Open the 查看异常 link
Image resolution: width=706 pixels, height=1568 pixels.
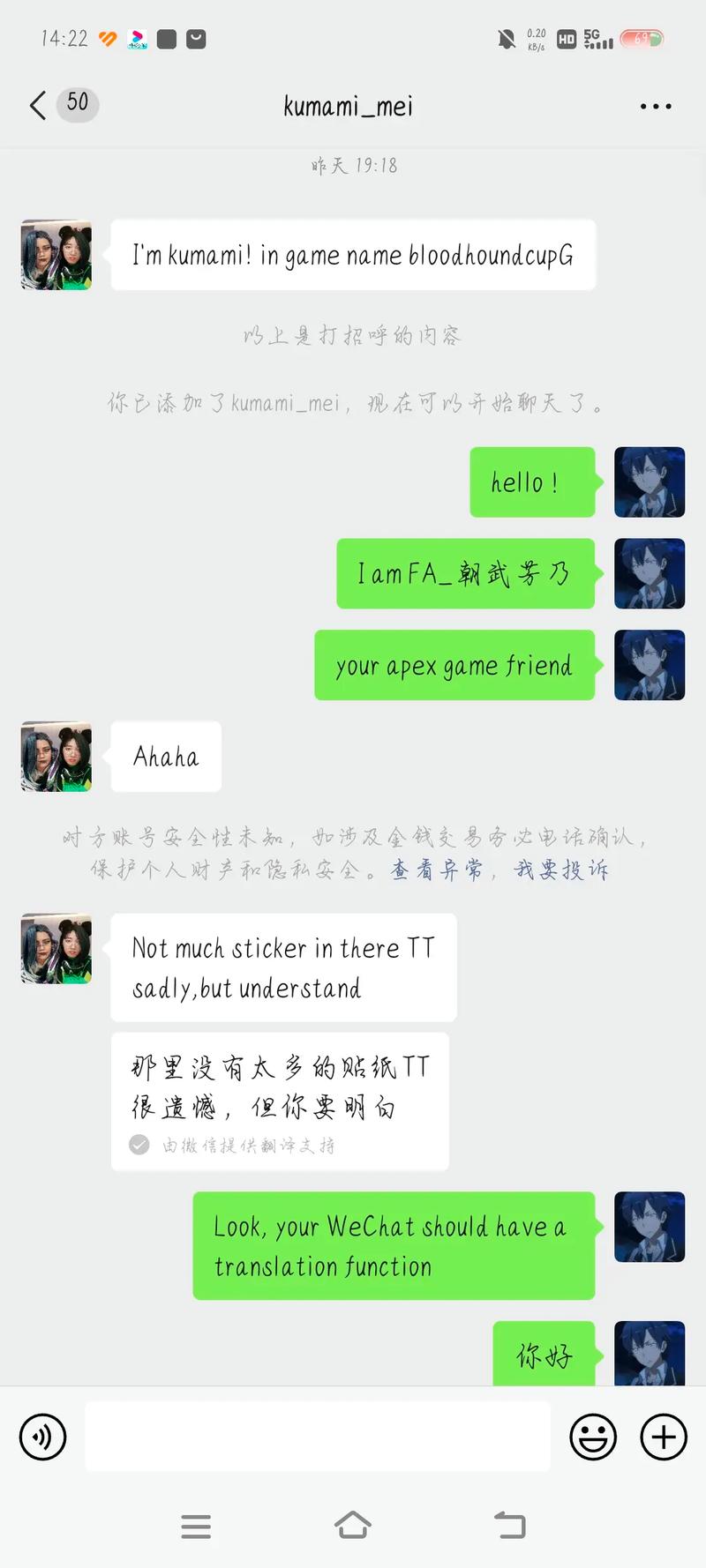437,870
